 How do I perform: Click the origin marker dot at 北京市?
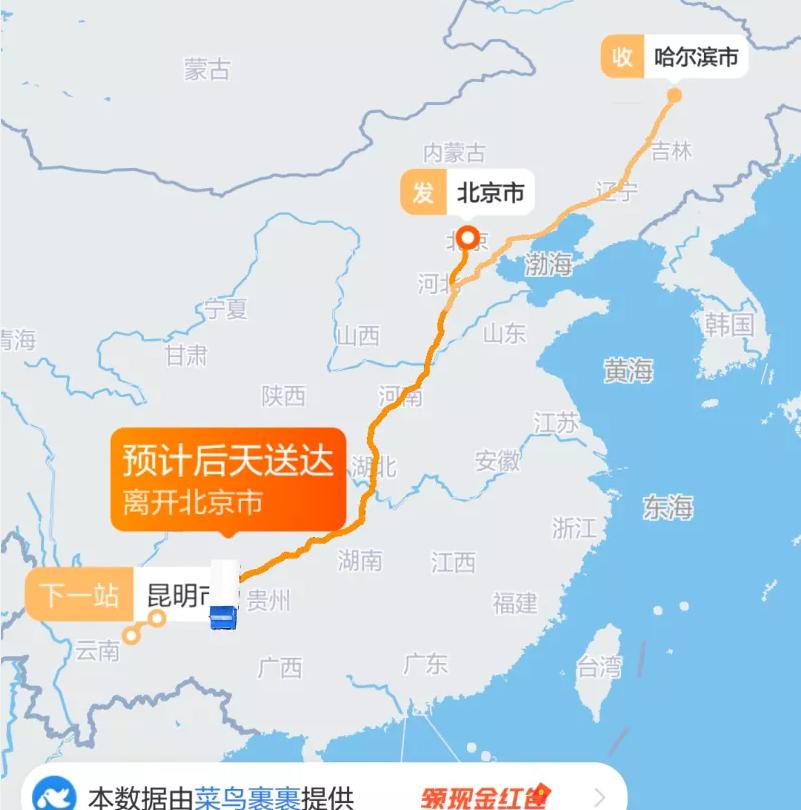point(465,238)
